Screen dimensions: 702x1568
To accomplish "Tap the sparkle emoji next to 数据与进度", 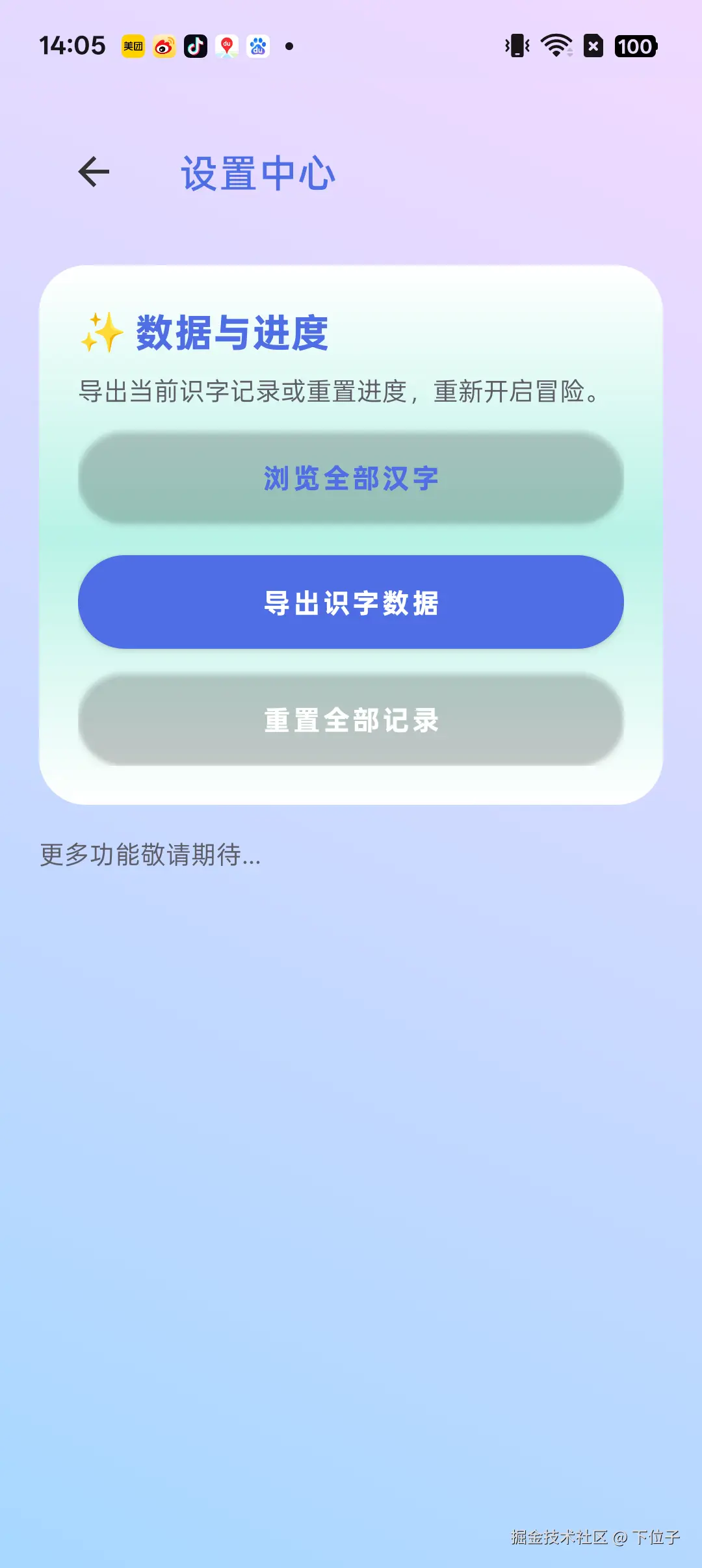I will (x=99, y=332).
